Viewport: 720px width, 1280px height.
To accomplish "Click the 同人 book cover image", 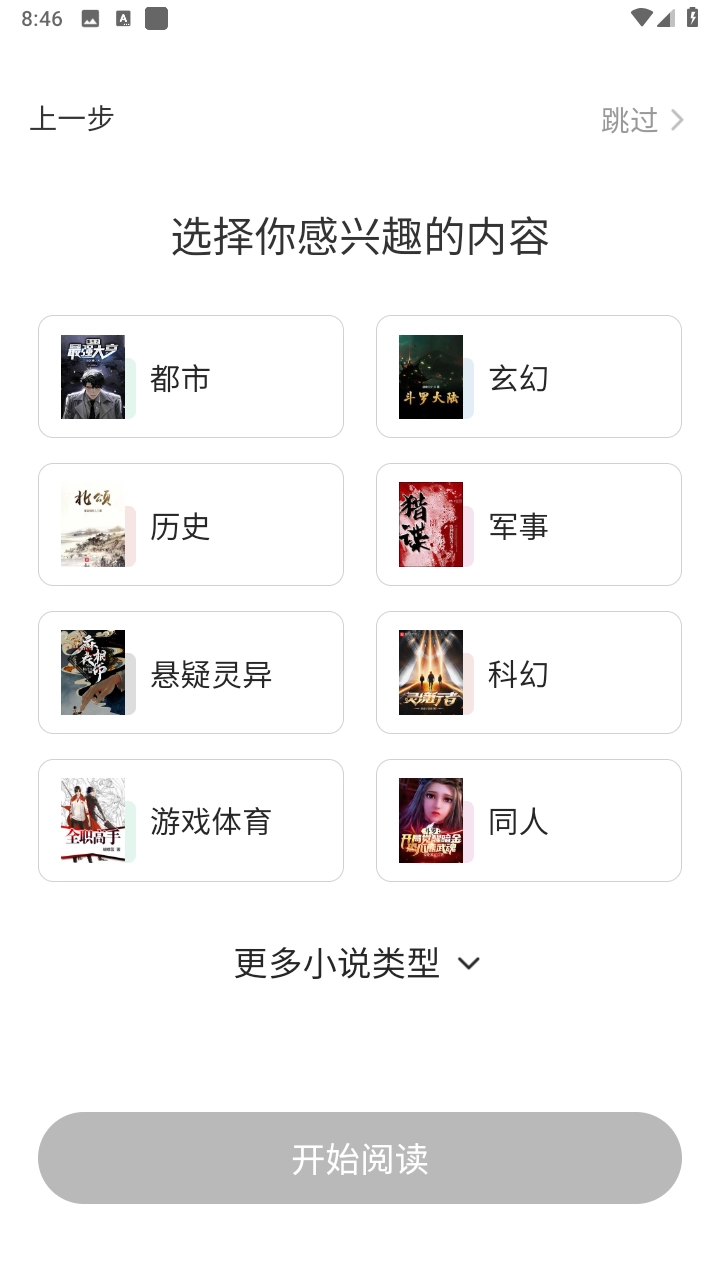I will click(x=431, y=820).
